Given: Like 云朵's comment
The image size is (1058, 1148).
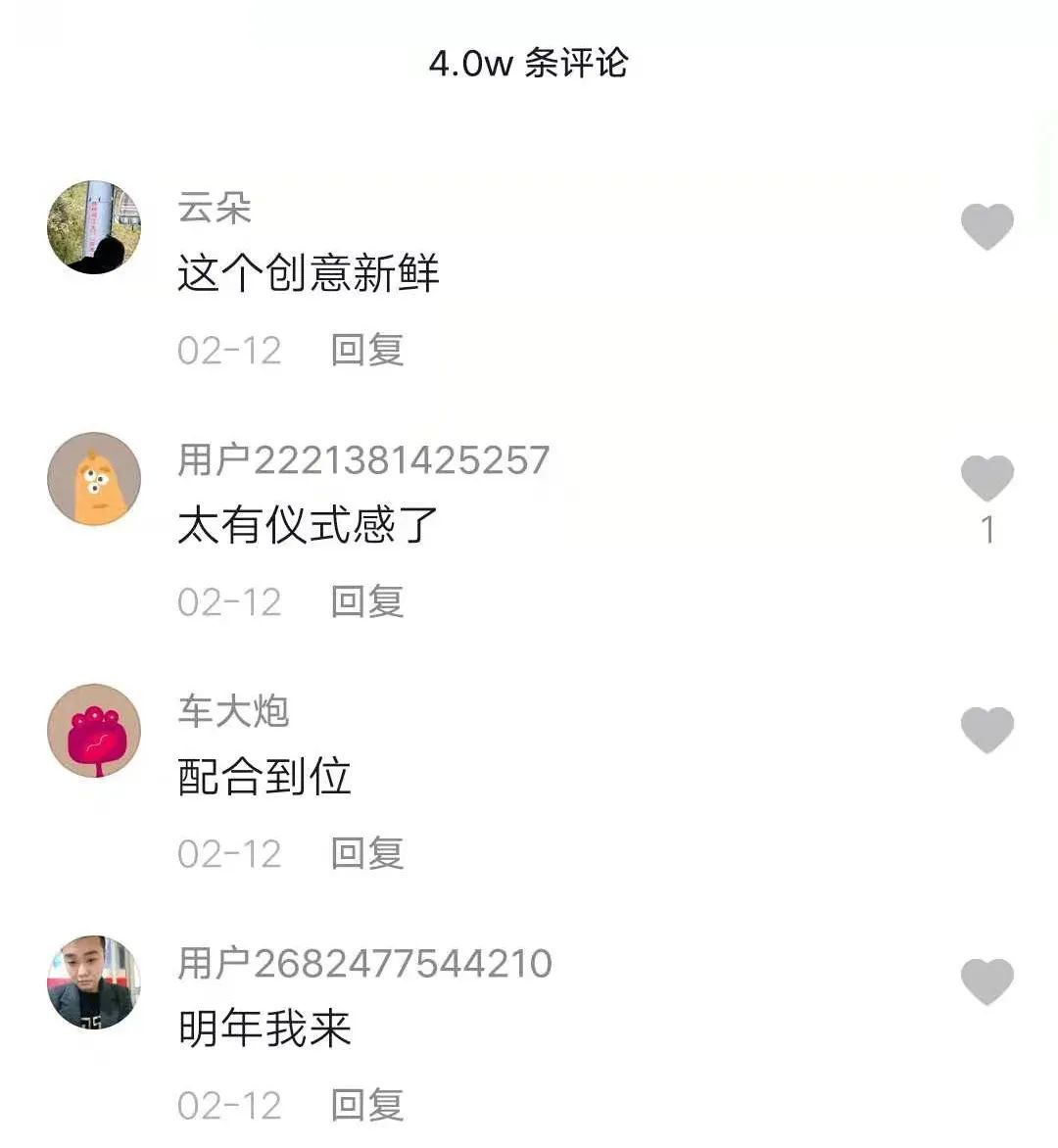Looking at the screenshot, I should point(986,226).
